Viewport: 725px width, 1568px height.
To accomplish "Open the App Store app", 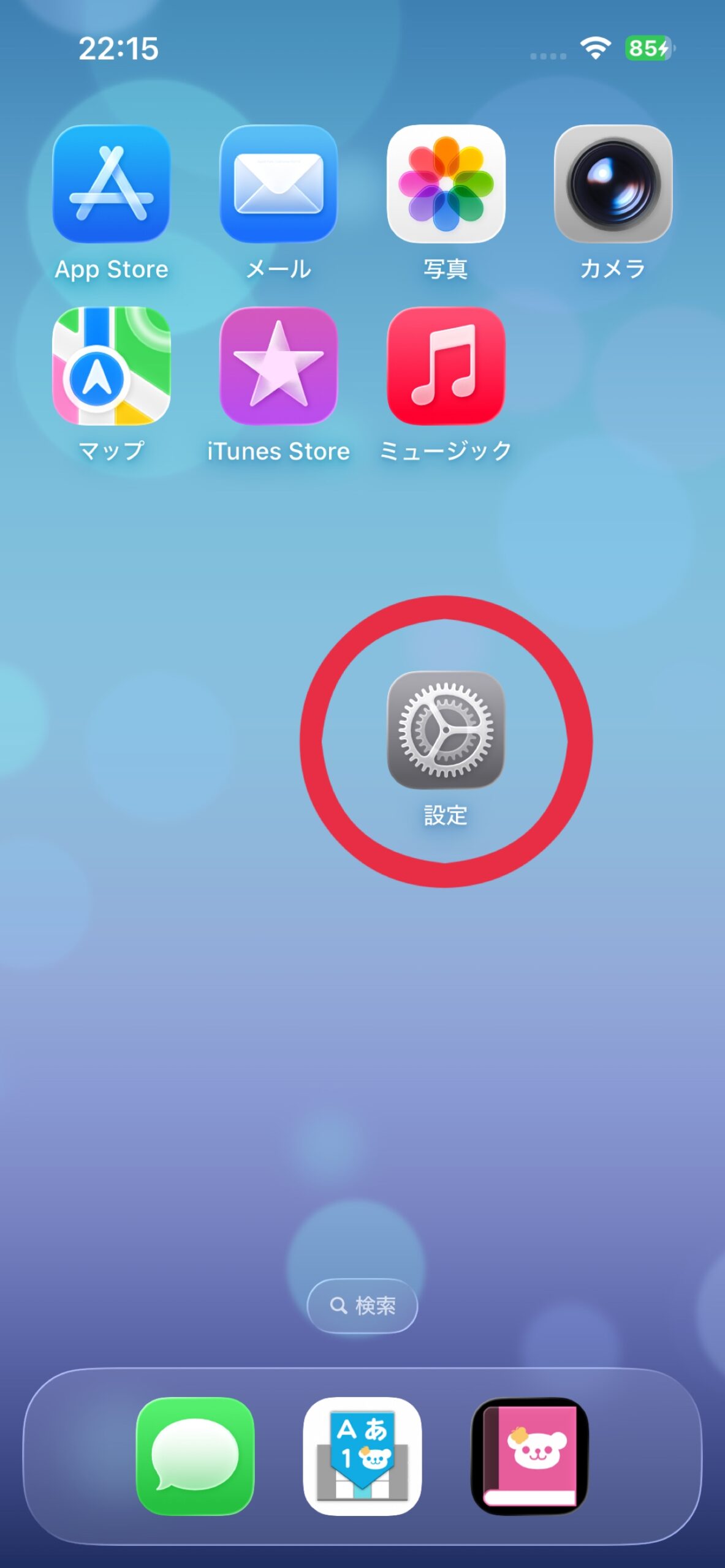I will click(x=112, y=184).
